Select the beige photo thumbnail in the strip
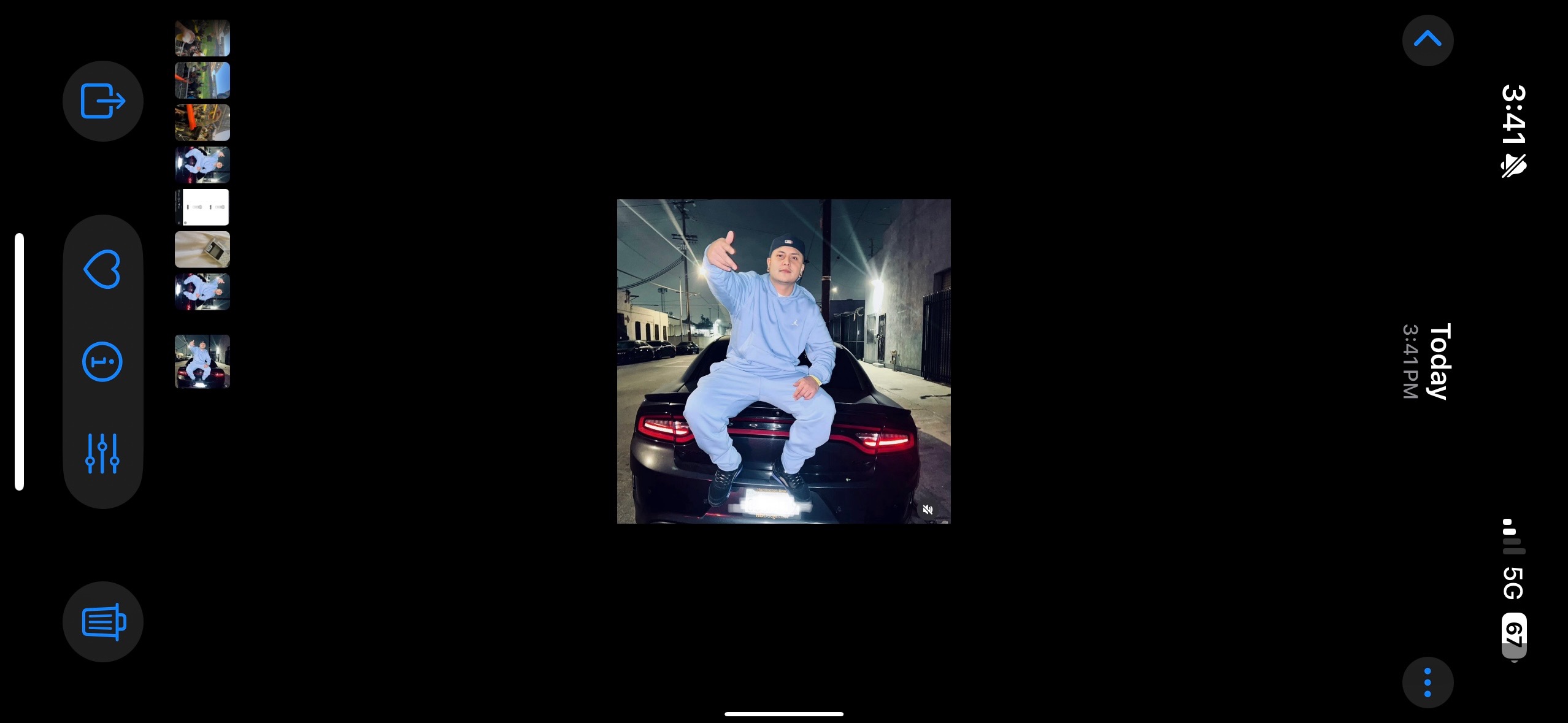1568x723 pixels. coord(202,250)
